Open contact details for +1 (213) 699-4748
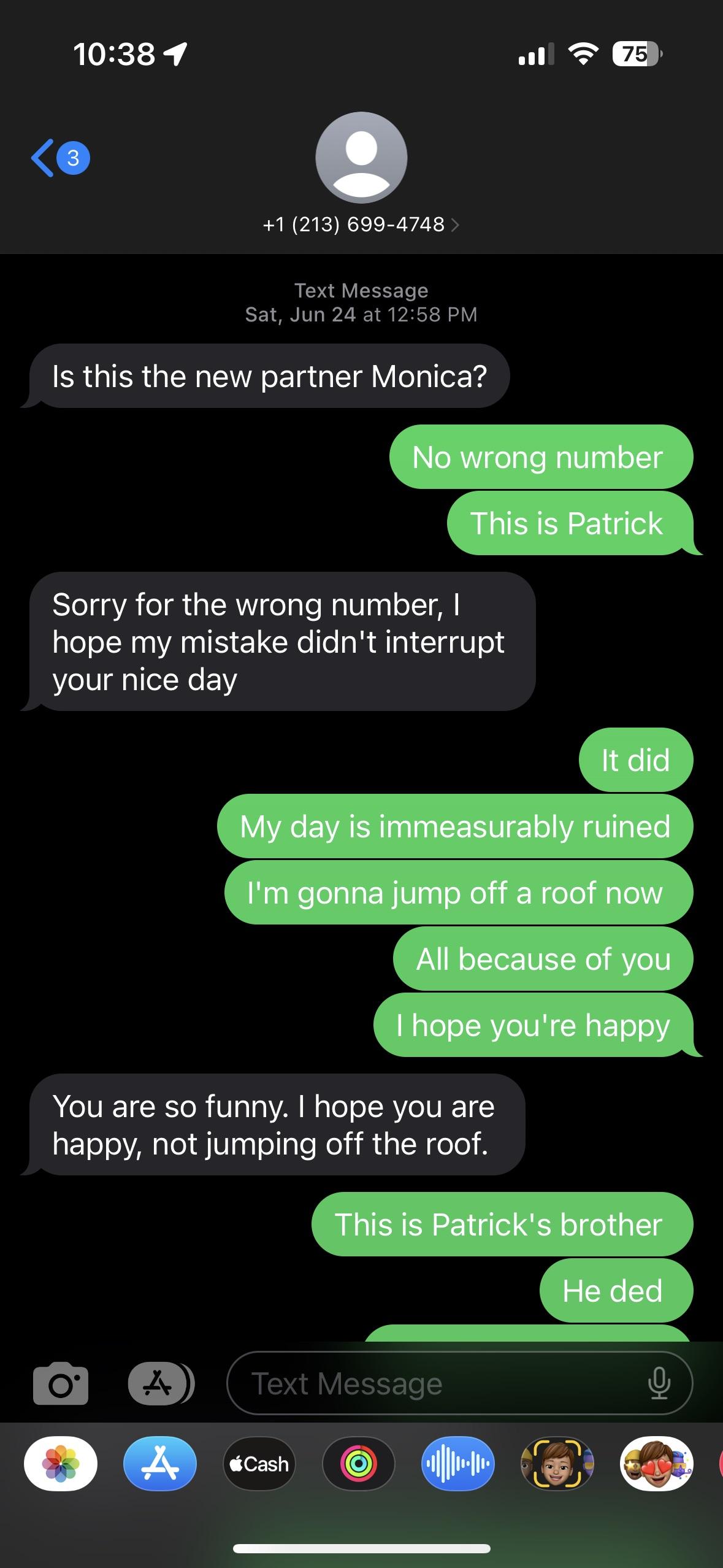This screenshot has height=1568, width=723. tap(361, 225)
